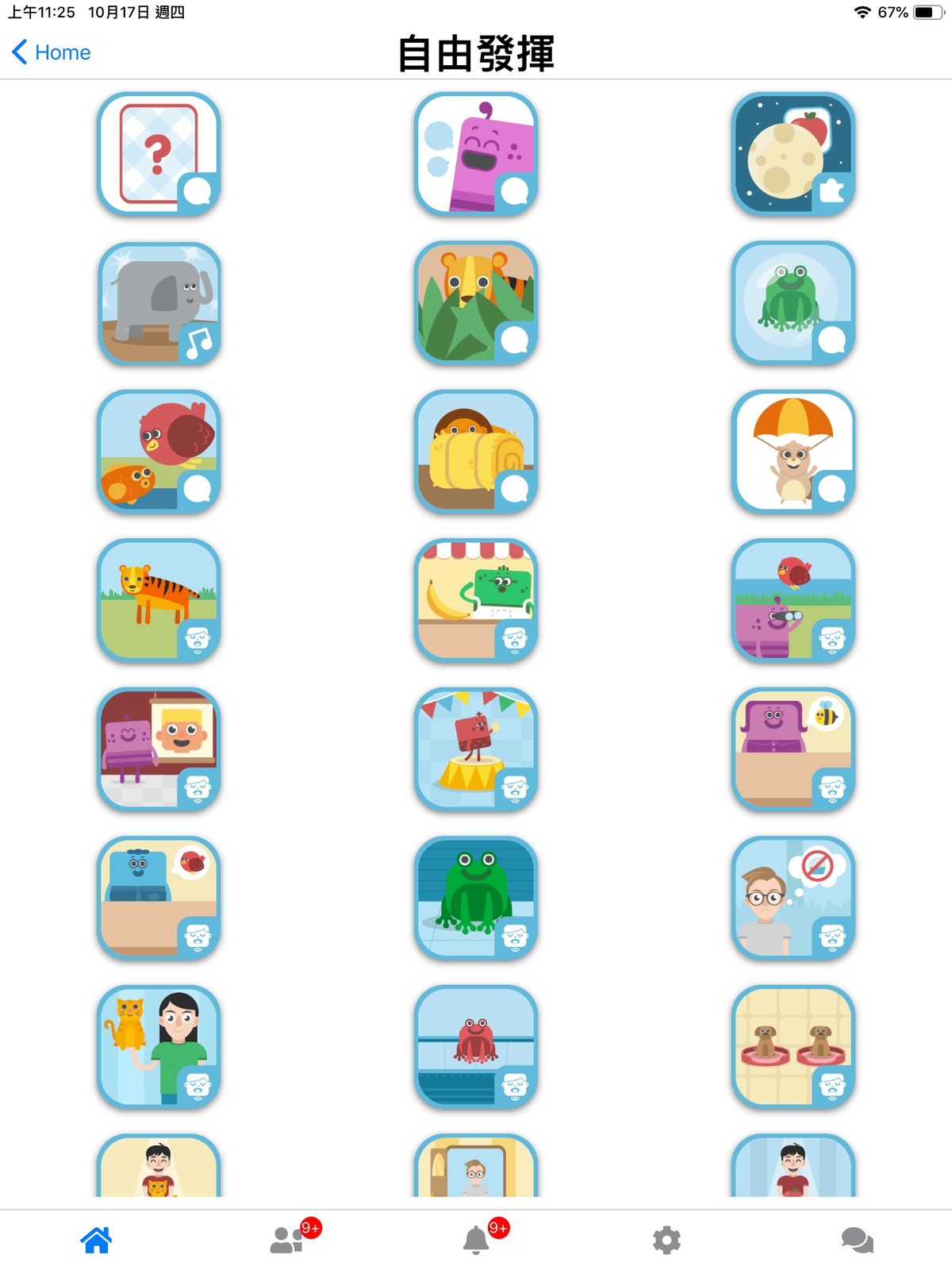This screenshot has height=1270, width=952.
Task: Open the settings gear tab
Action: [666, 1240]
